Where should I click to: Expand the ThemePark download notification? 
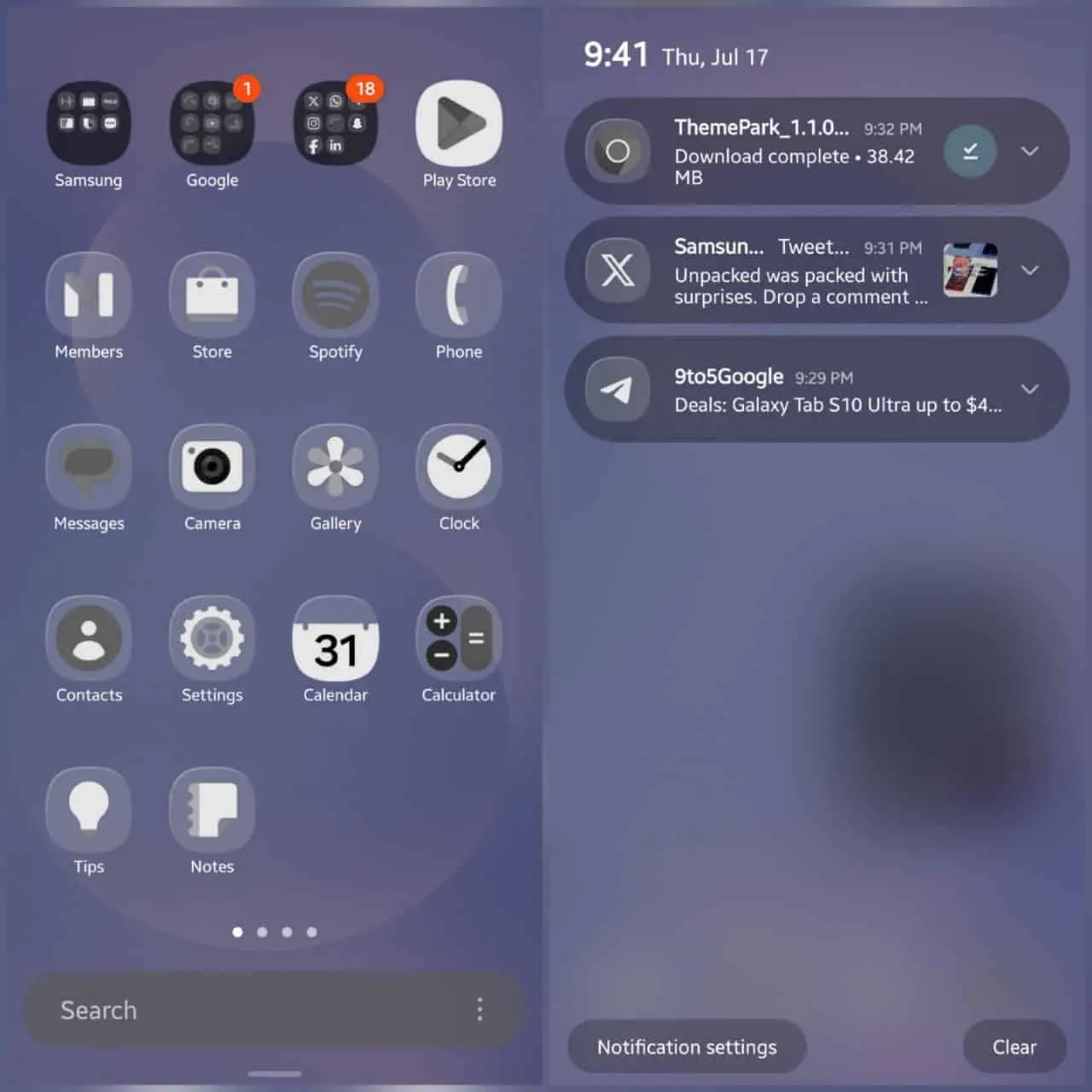(1030, 151)
